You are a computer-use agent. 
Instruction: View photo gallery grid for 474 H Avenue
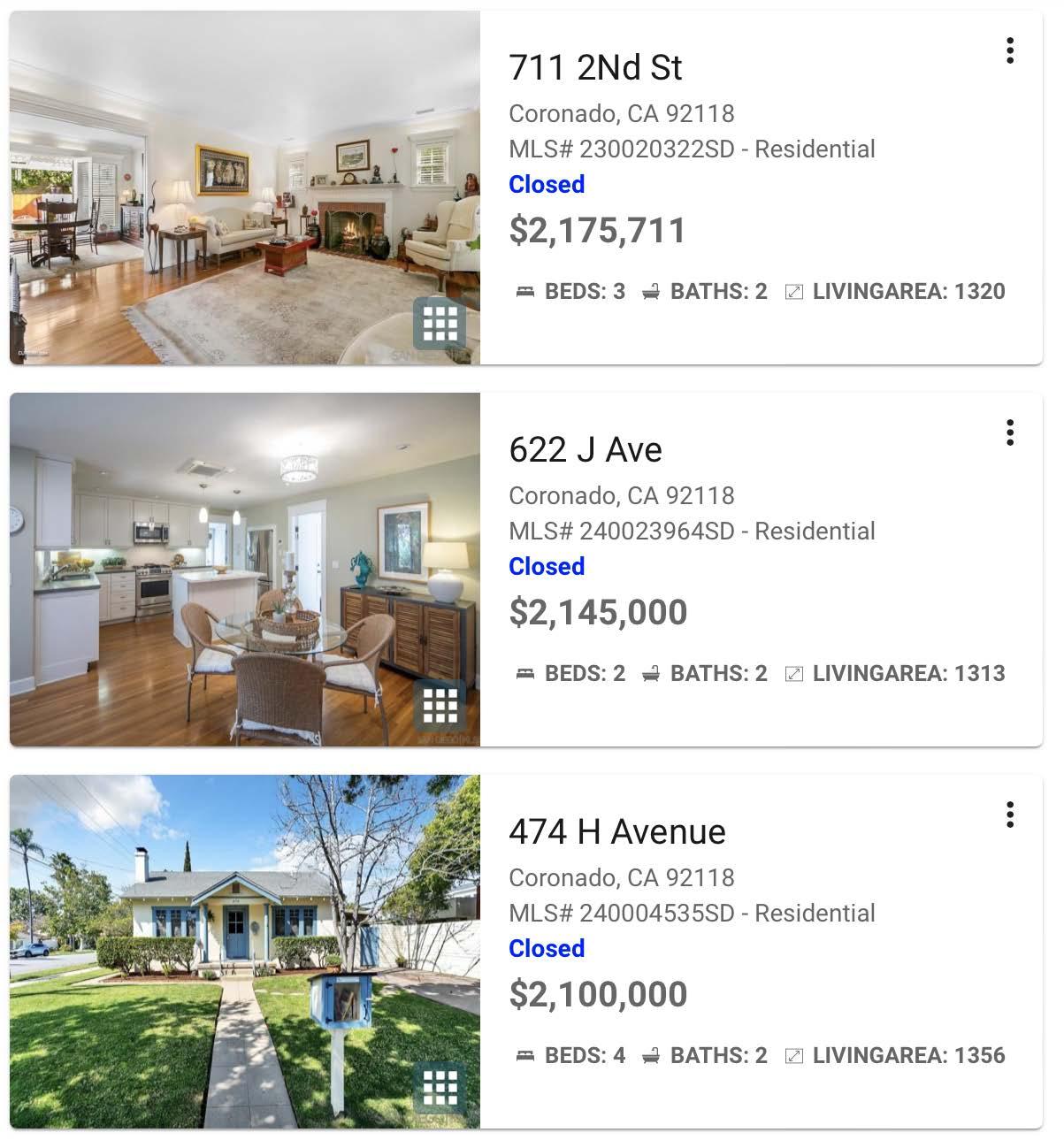(x=440, y=1088)
